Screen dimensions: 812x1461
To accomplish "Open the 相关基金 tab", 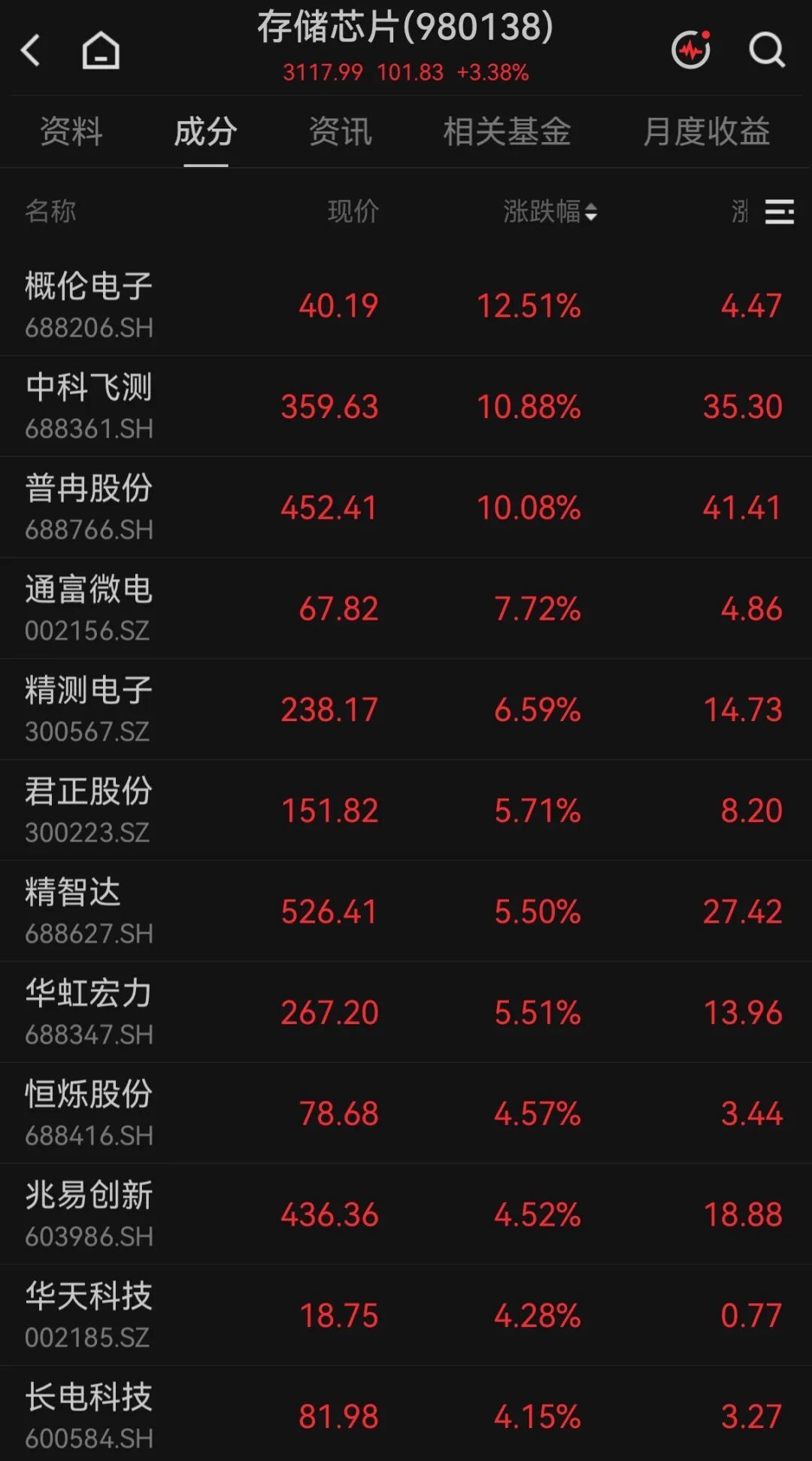I will [507, 132].
